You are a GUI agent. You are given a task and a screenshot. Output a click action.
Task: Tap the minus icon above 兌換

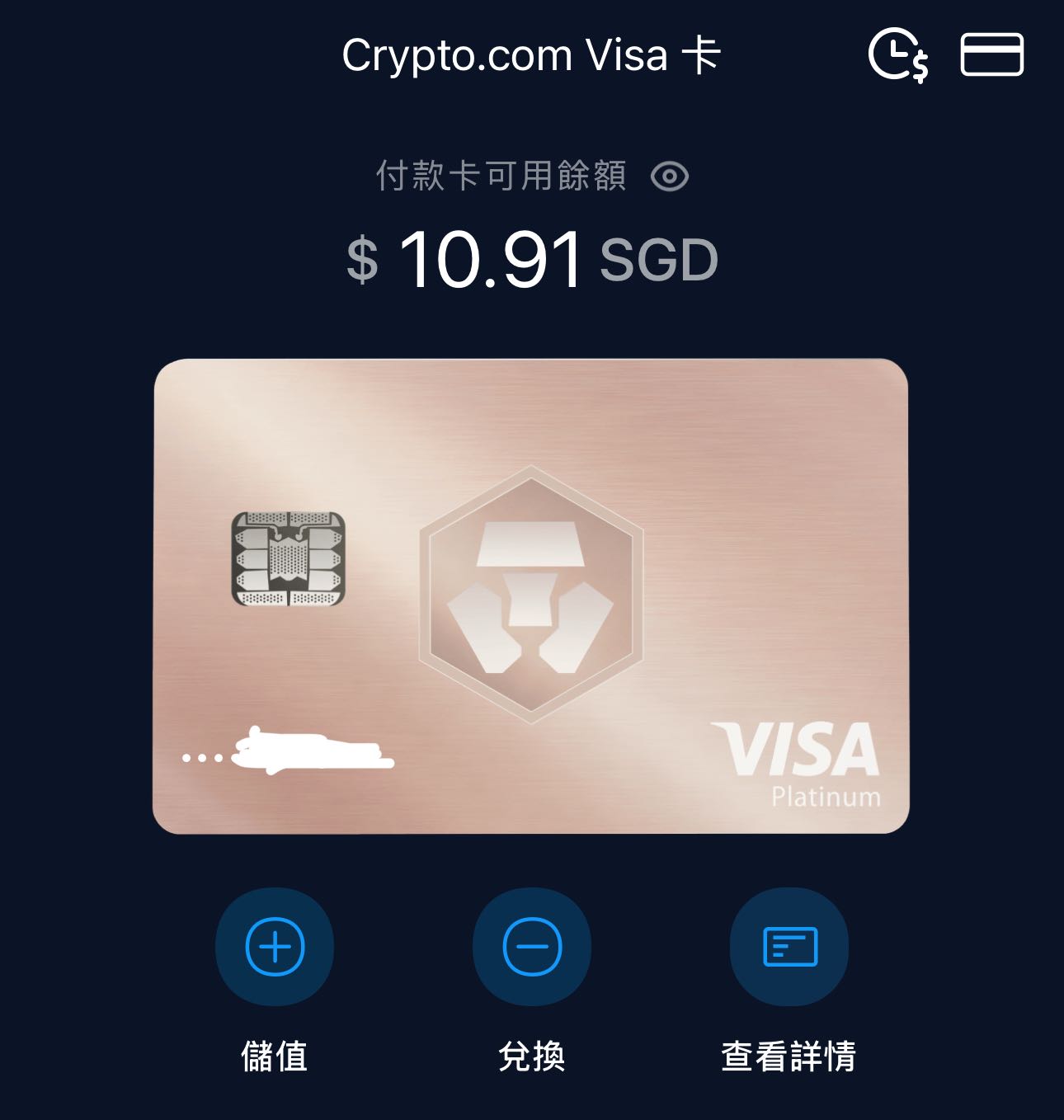click(531, 947)
